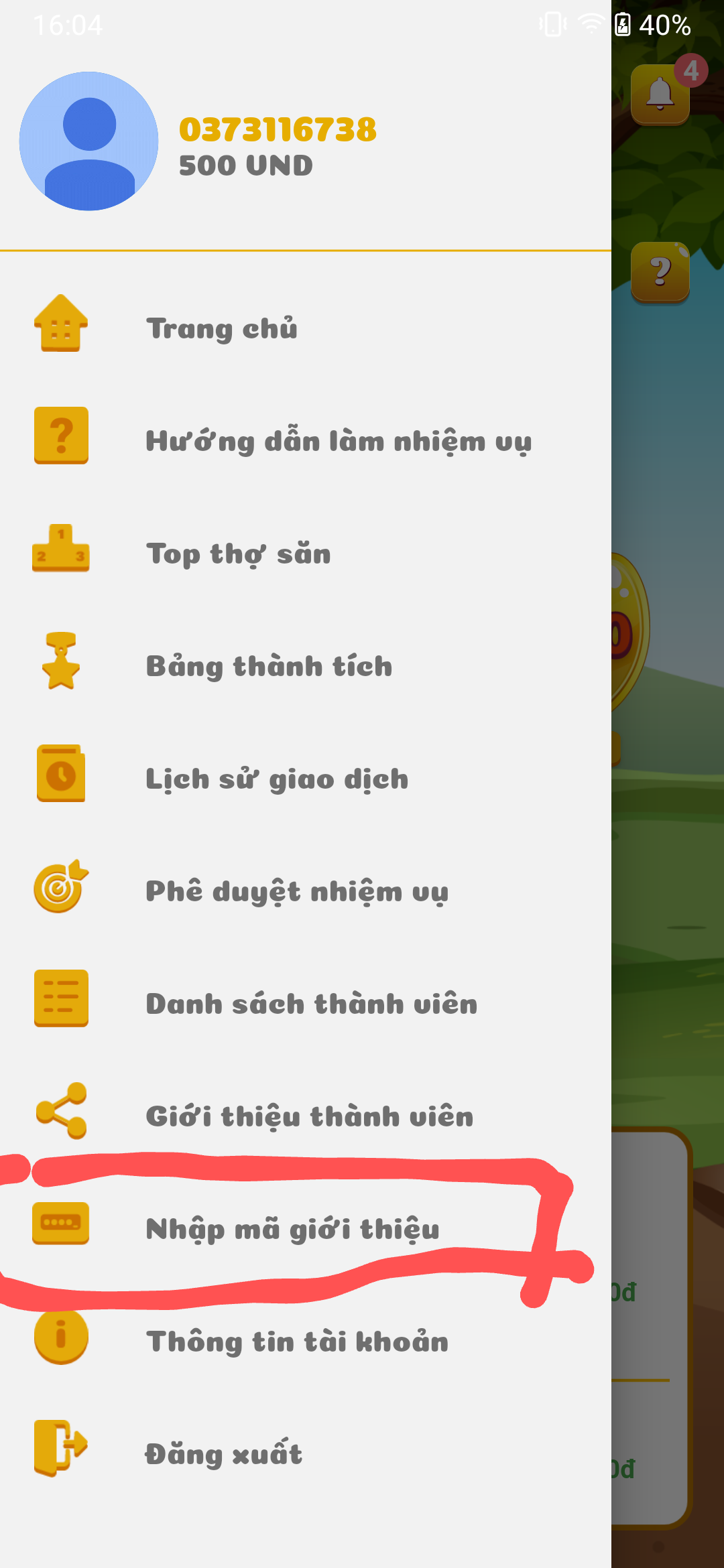Log out with Đăng xuất

tap(223, 1454)
